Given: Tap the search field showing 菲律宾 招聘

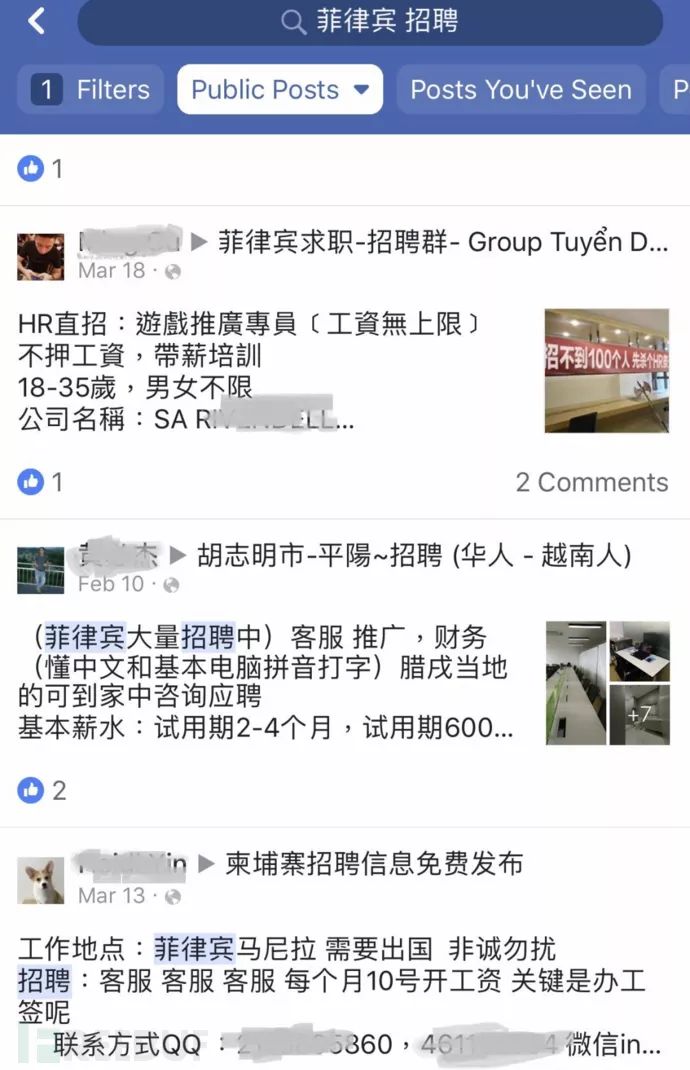Looking at the screenshot, I should [370, 22].
